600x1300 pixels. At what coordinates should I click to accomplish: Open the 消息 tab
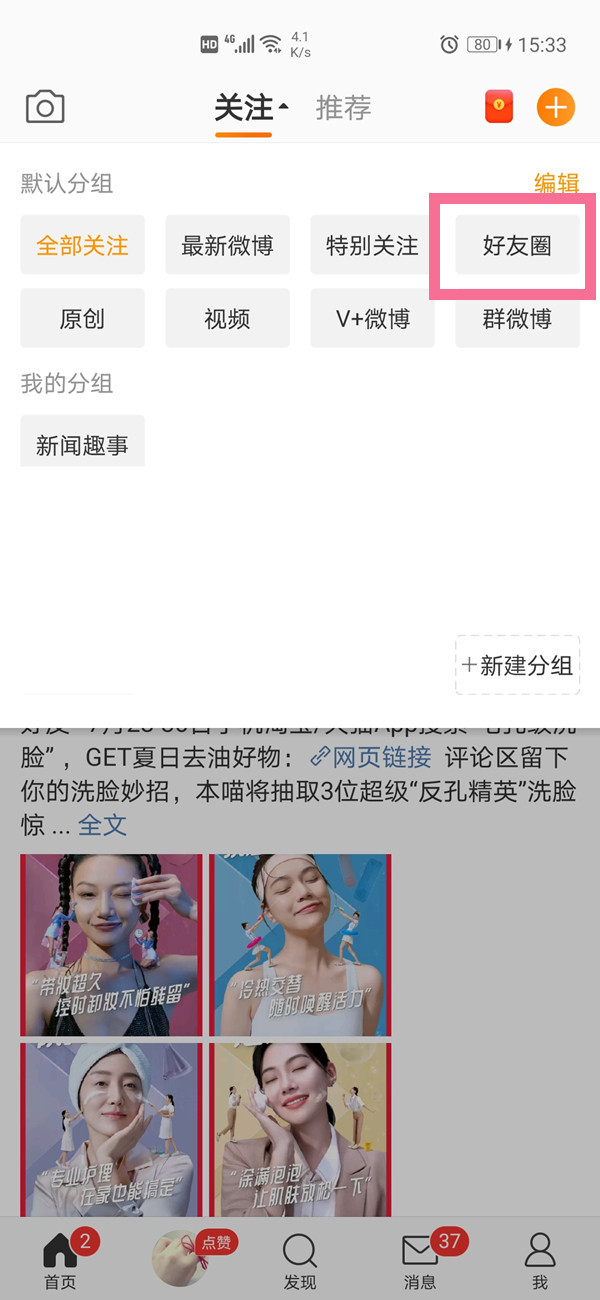(420, 1260)
